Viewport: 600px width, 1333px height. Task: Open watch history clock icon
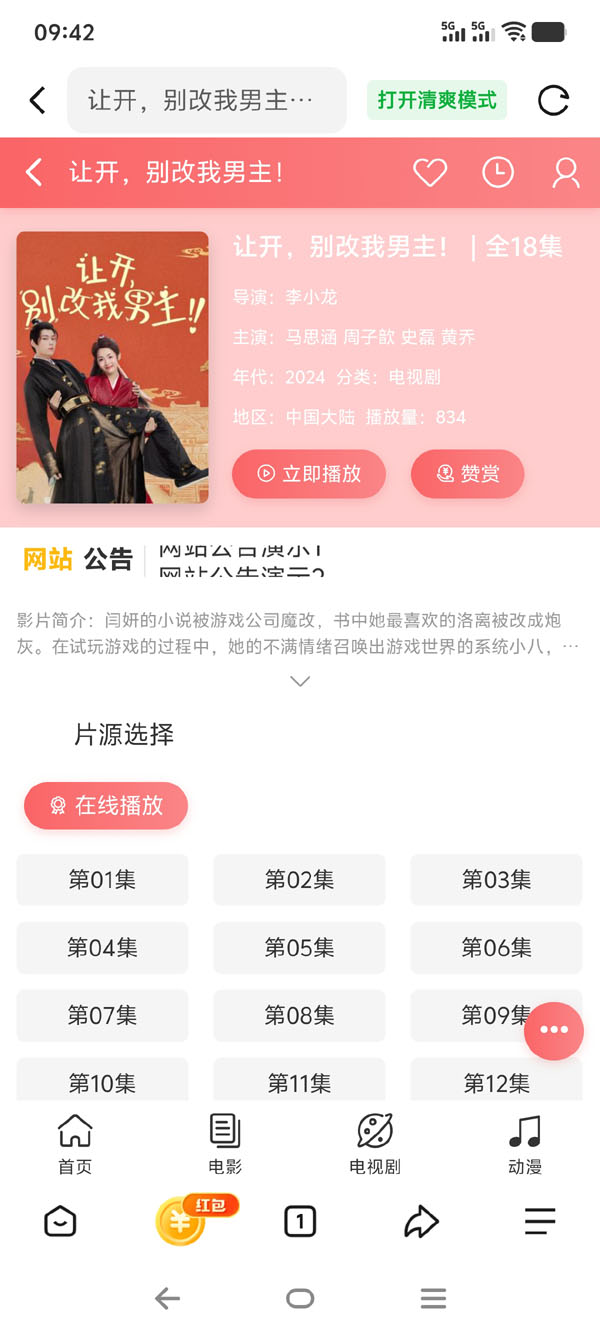click(x=498, y=173)
